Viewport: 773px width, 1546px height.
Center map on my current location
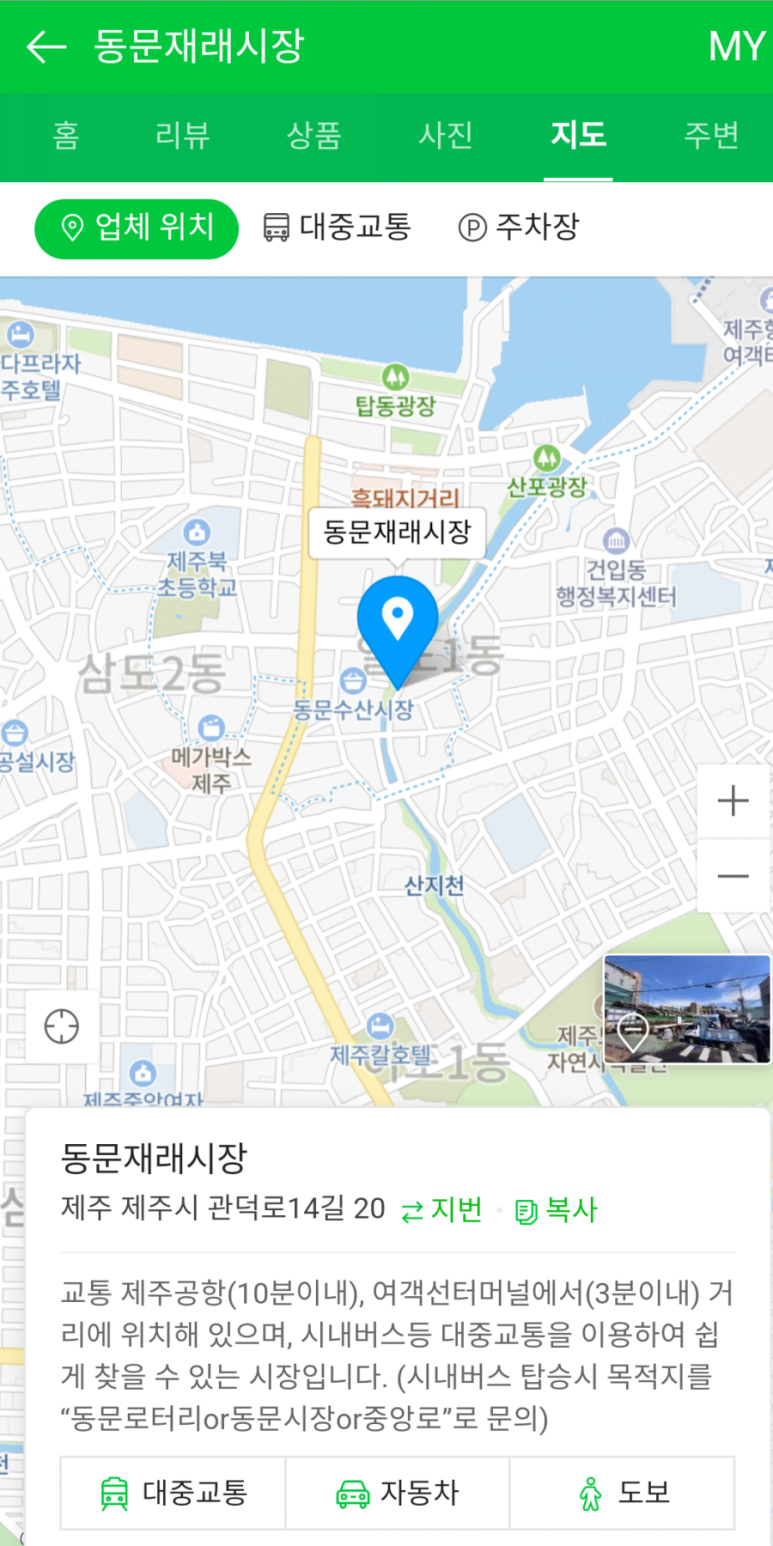[x=62, y=1026]
